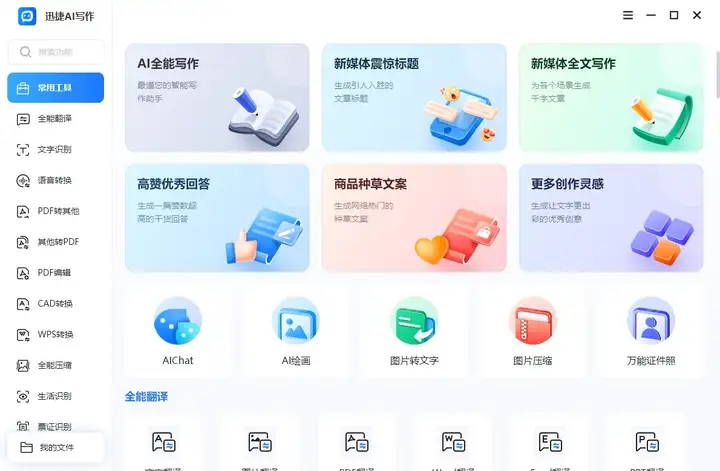Open the hamburger menu in title bar
Viewport: 720px width, 471px height.
pyautogui.click(x=628, y=15)
